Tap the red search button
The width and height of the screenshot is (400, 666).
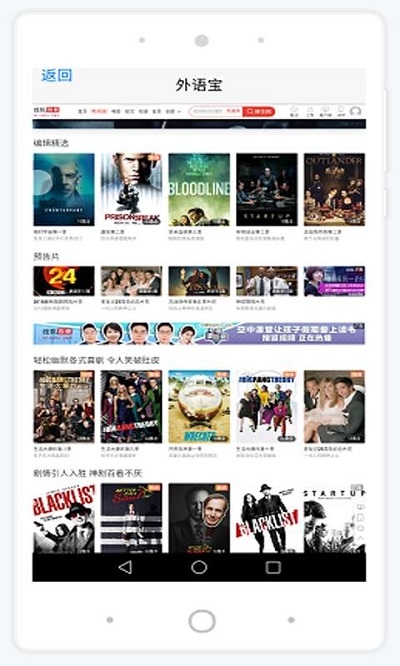[x=259, y=111]
